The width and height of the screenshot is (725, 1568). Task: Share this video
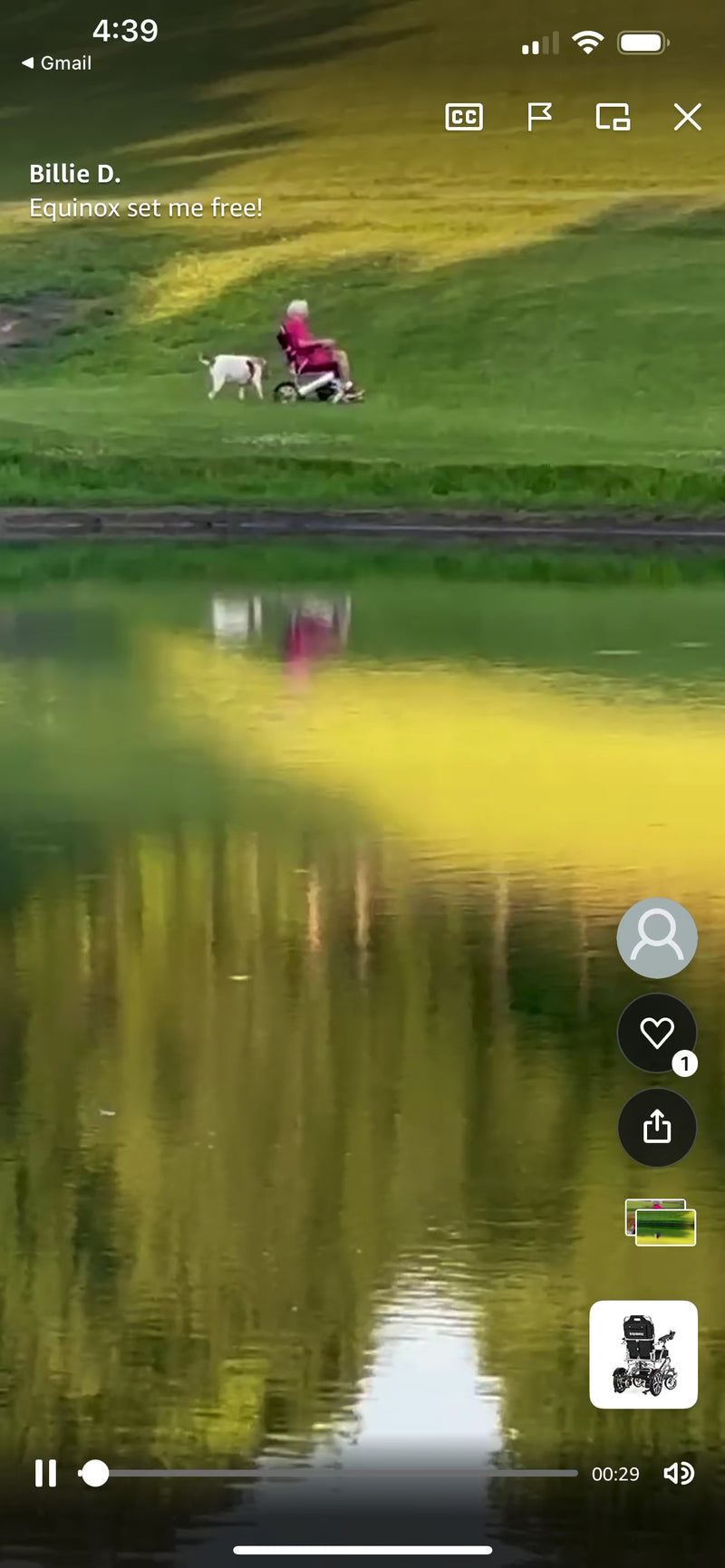tap(657, 1127)
